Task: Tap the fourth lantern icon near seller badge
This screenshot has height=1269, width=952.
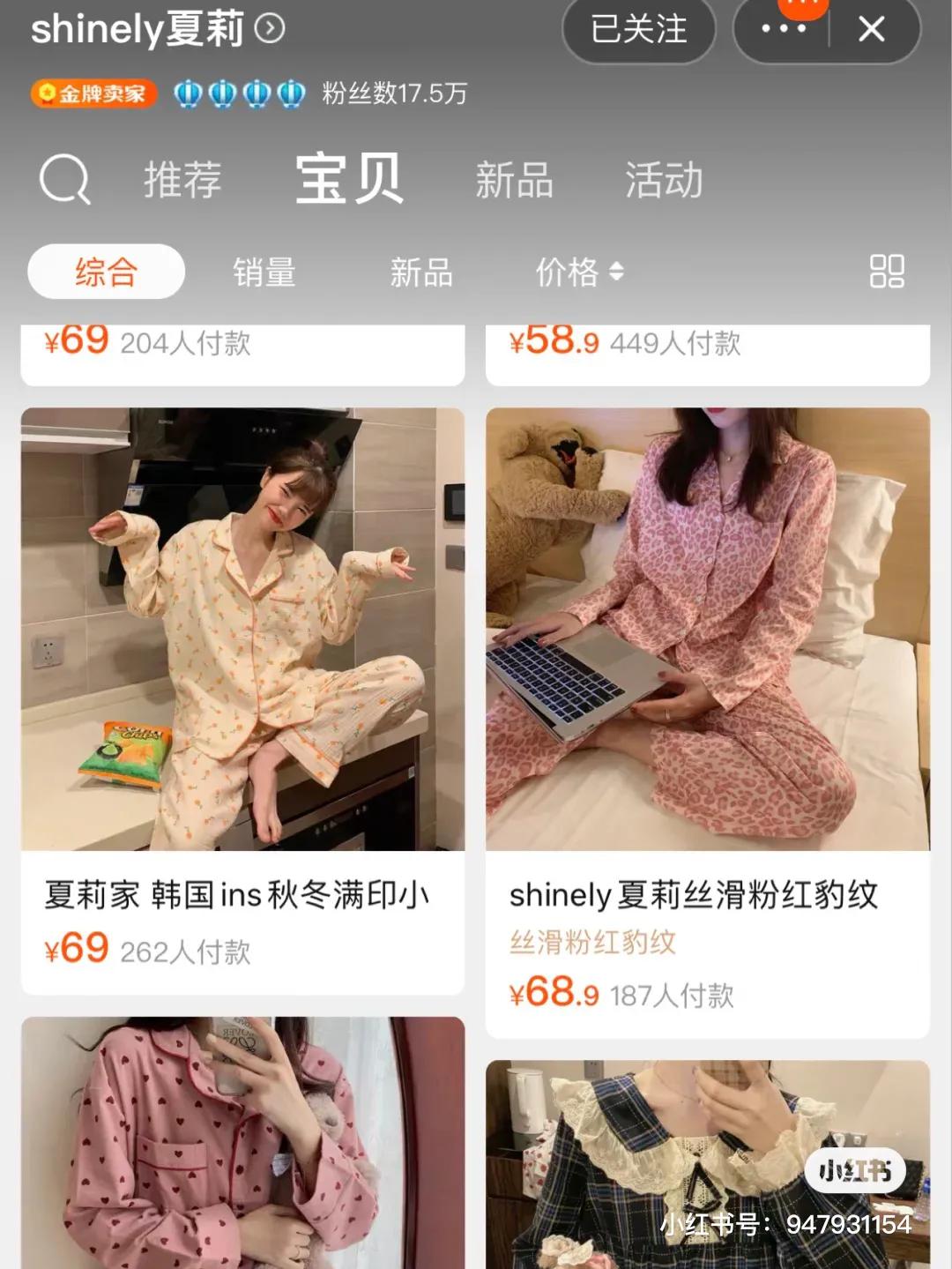Action: (x=291, y=92)
